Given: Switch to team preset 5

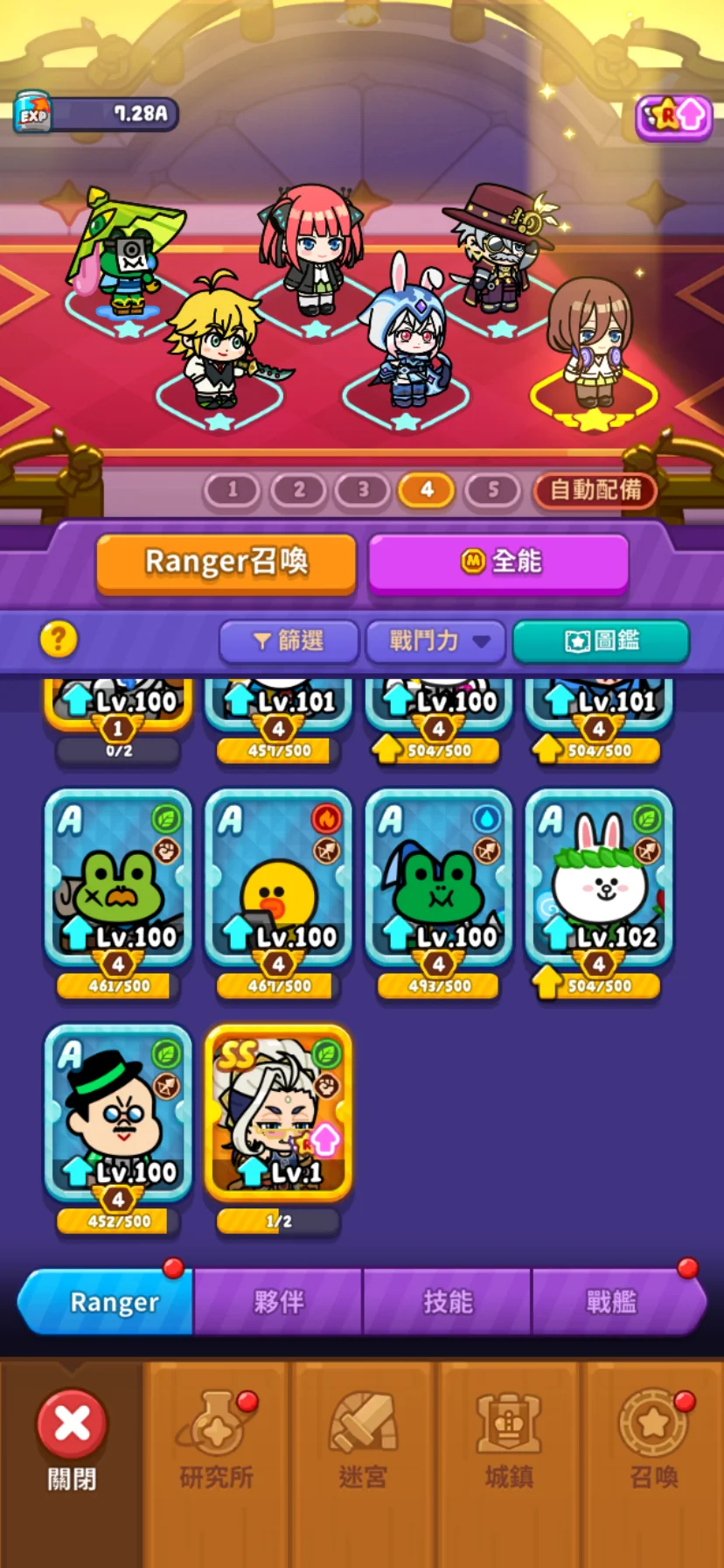Looking at the screenshot, I should click(x=492, y=490).
